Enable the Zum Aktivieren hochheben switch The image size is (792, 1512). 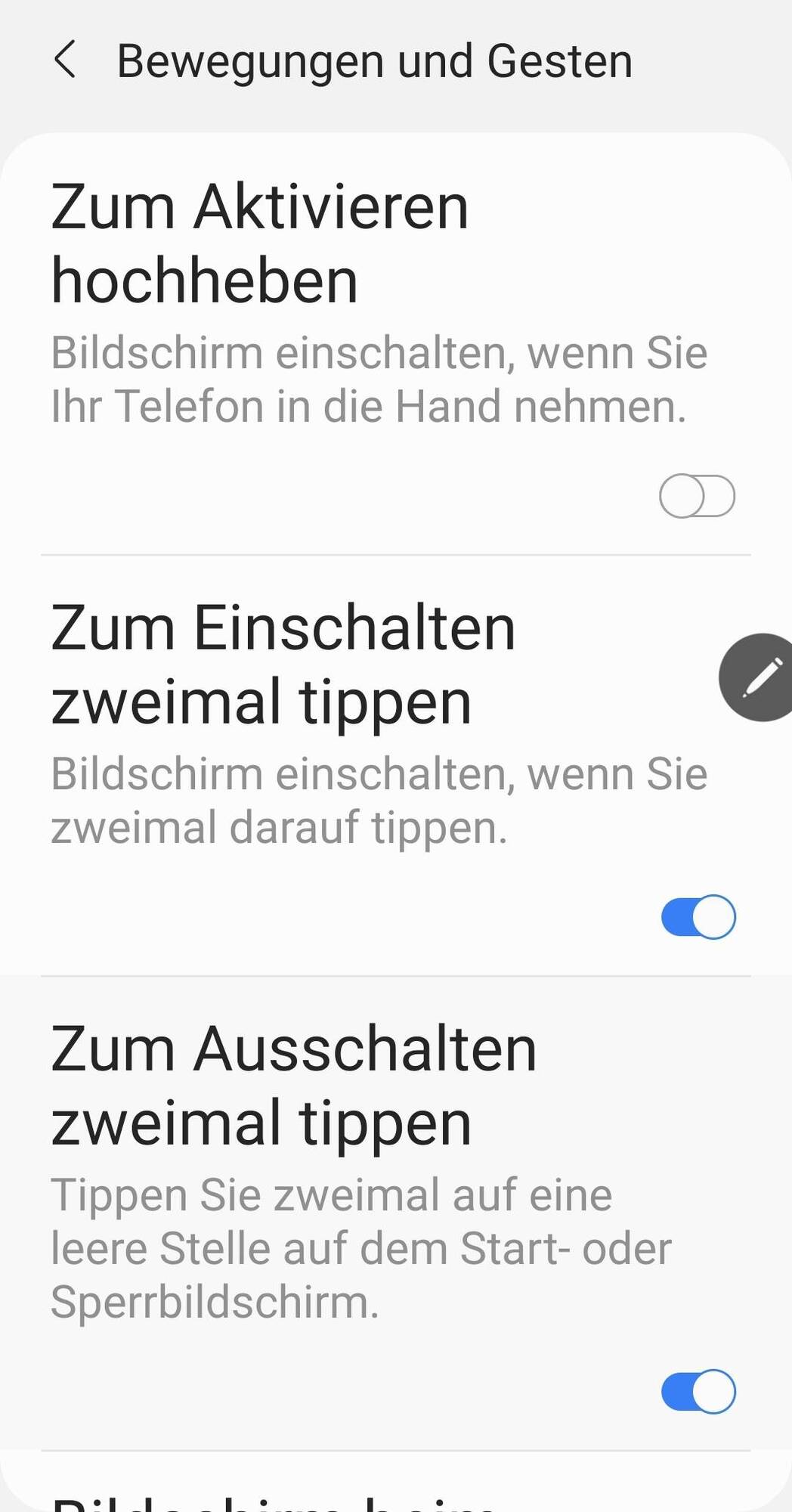(697, 496)
